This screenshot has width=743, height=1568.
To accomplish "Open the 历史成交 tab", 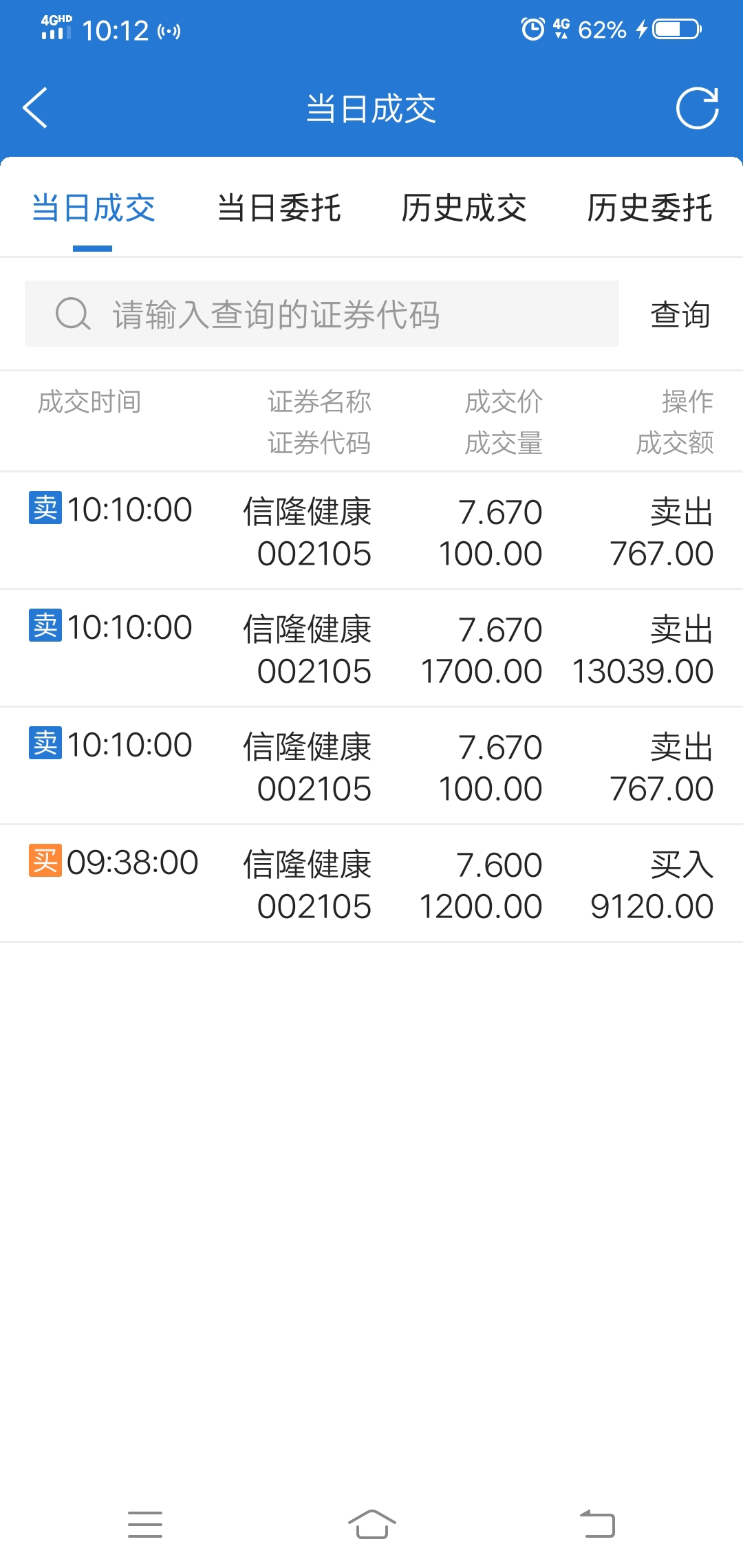I will (x=464, y=208).
